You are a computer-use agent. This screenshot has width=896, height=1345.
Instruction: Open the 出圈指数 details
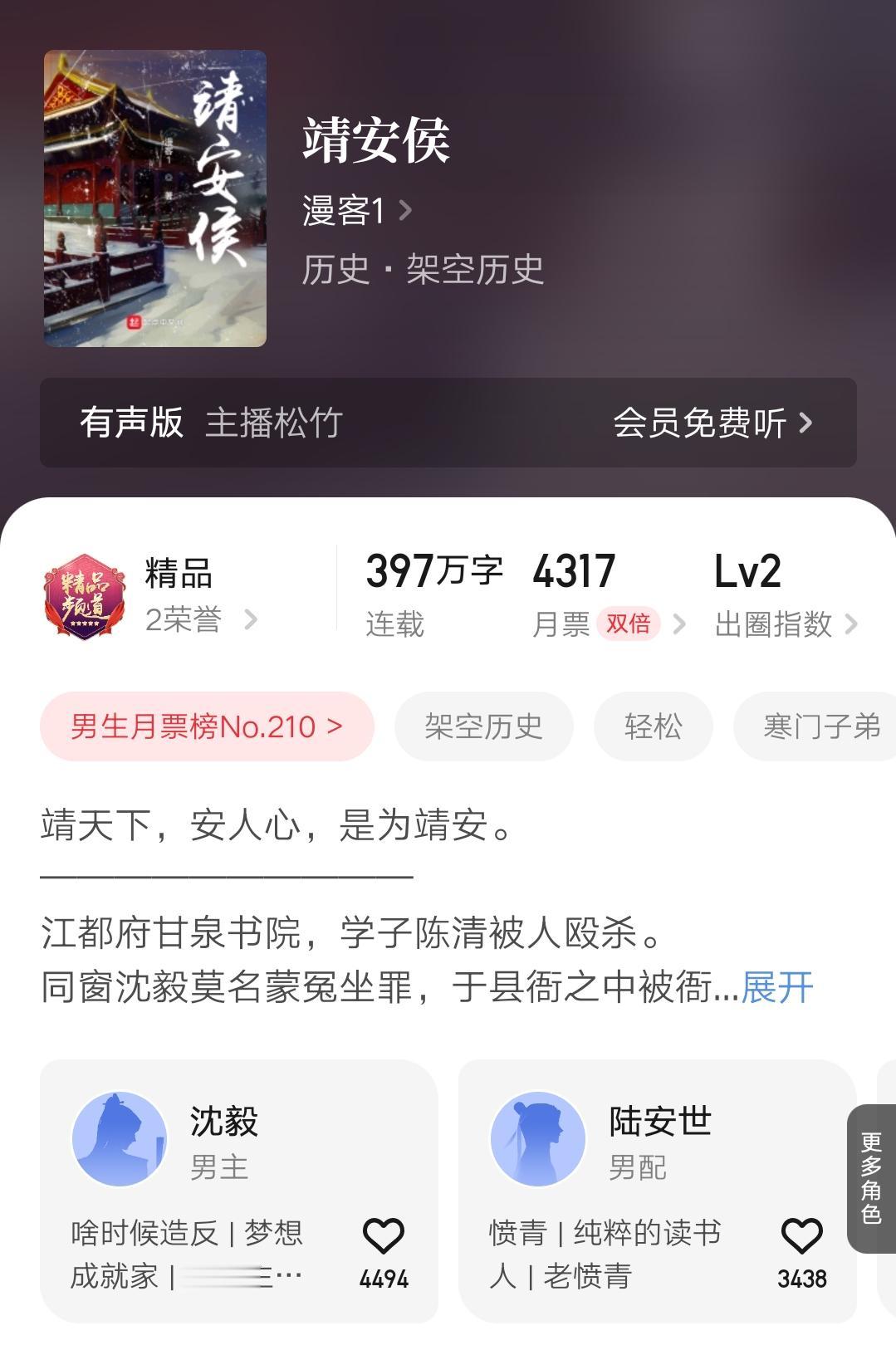pyautogui.click(x=784, y=596)
